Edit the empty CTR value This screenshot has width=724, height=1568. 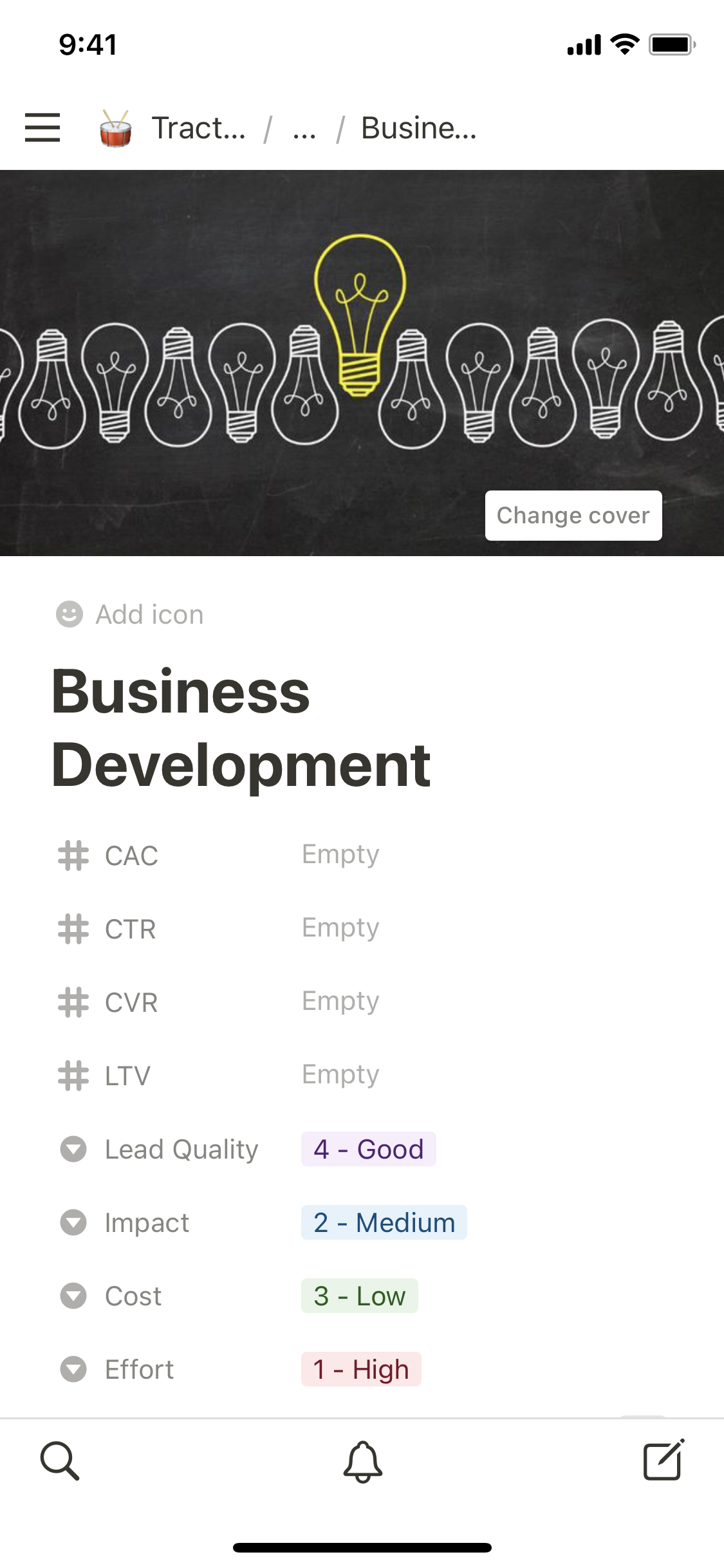point(340,928)
